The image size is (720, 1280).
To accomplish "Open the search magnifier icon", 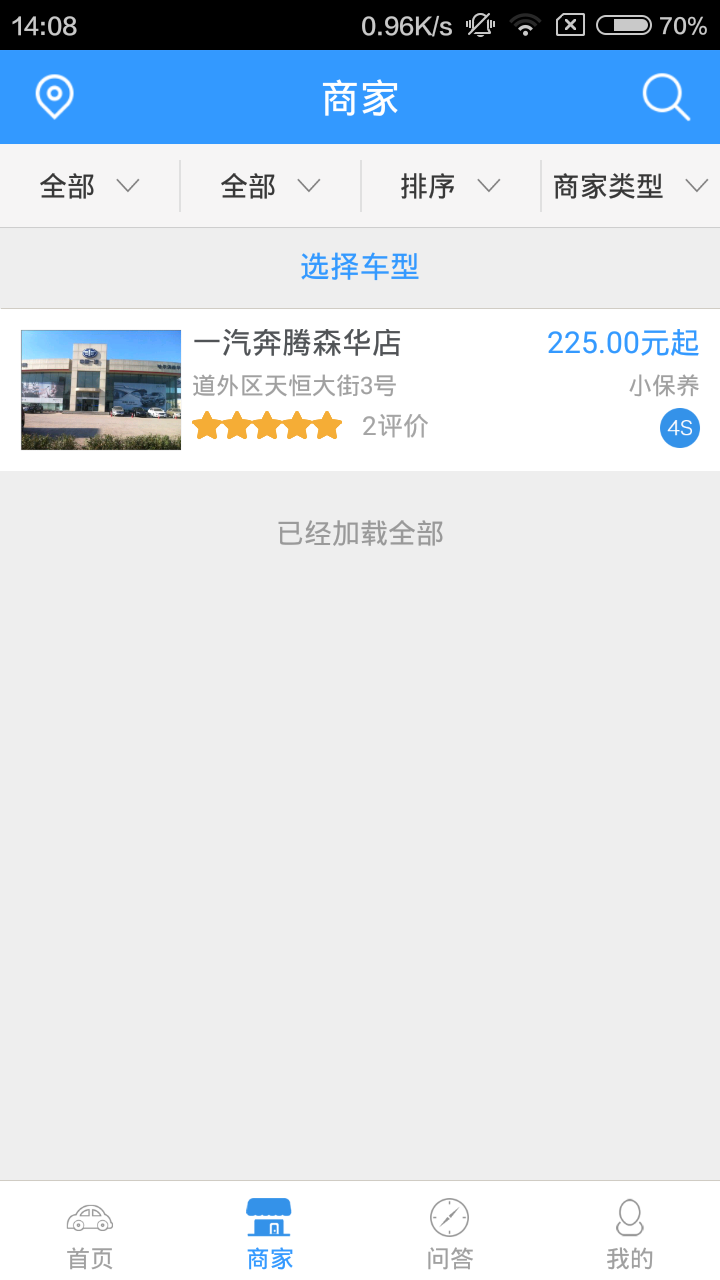I will [666, 97].
